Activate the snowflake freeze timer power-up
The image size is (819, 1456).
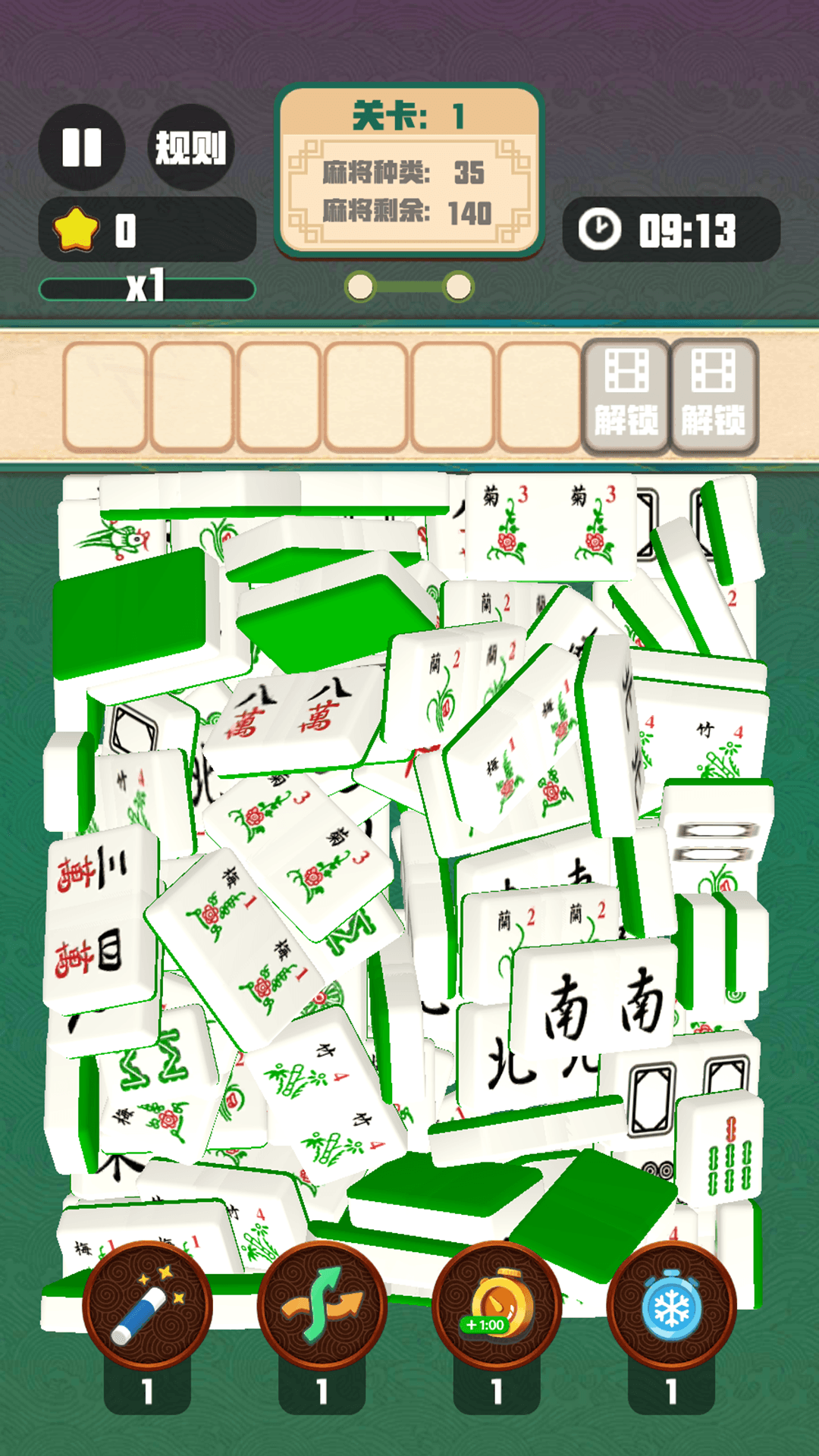(671, 1306)
